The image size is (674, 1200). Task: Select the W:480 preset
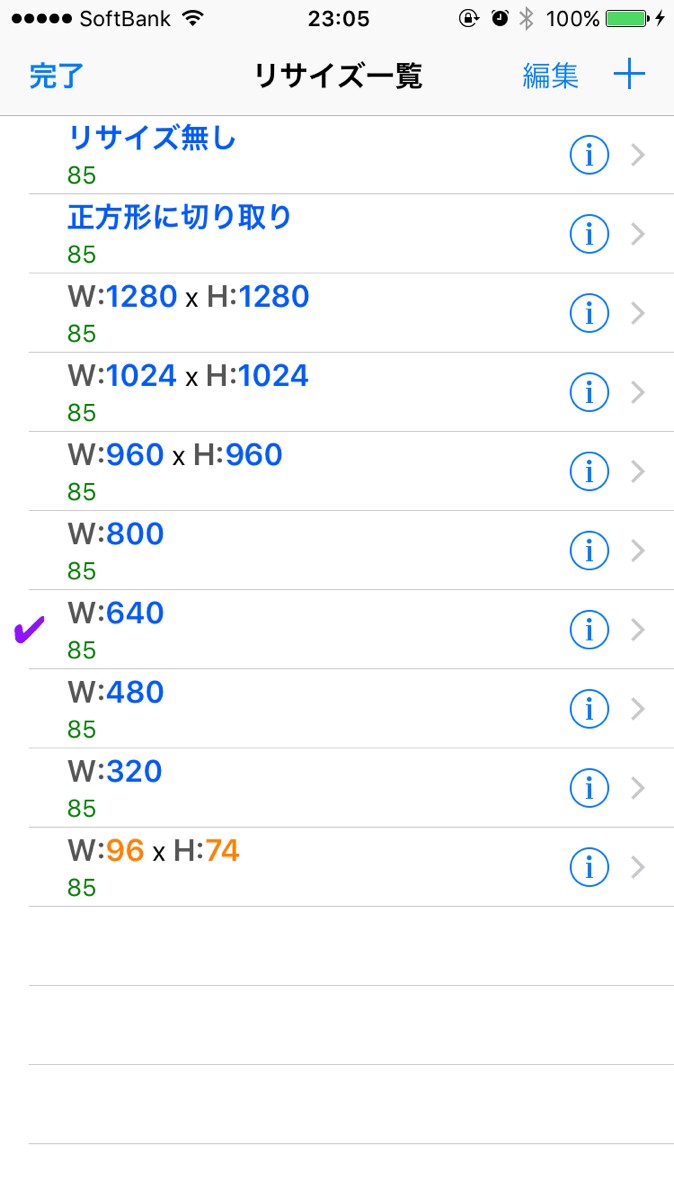tap(300, 708)
